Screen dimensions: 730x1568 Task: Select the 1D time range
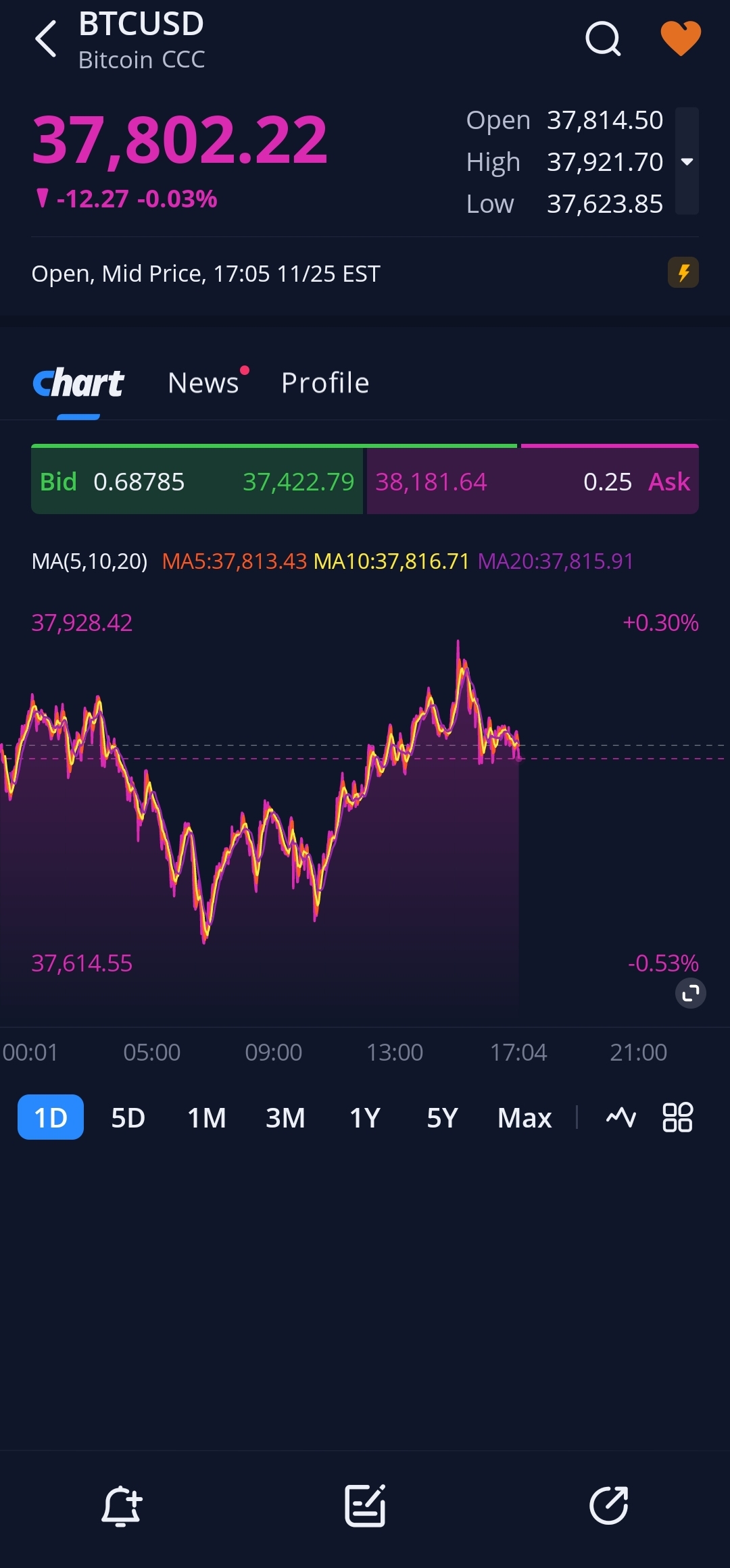coord(51,1117)
